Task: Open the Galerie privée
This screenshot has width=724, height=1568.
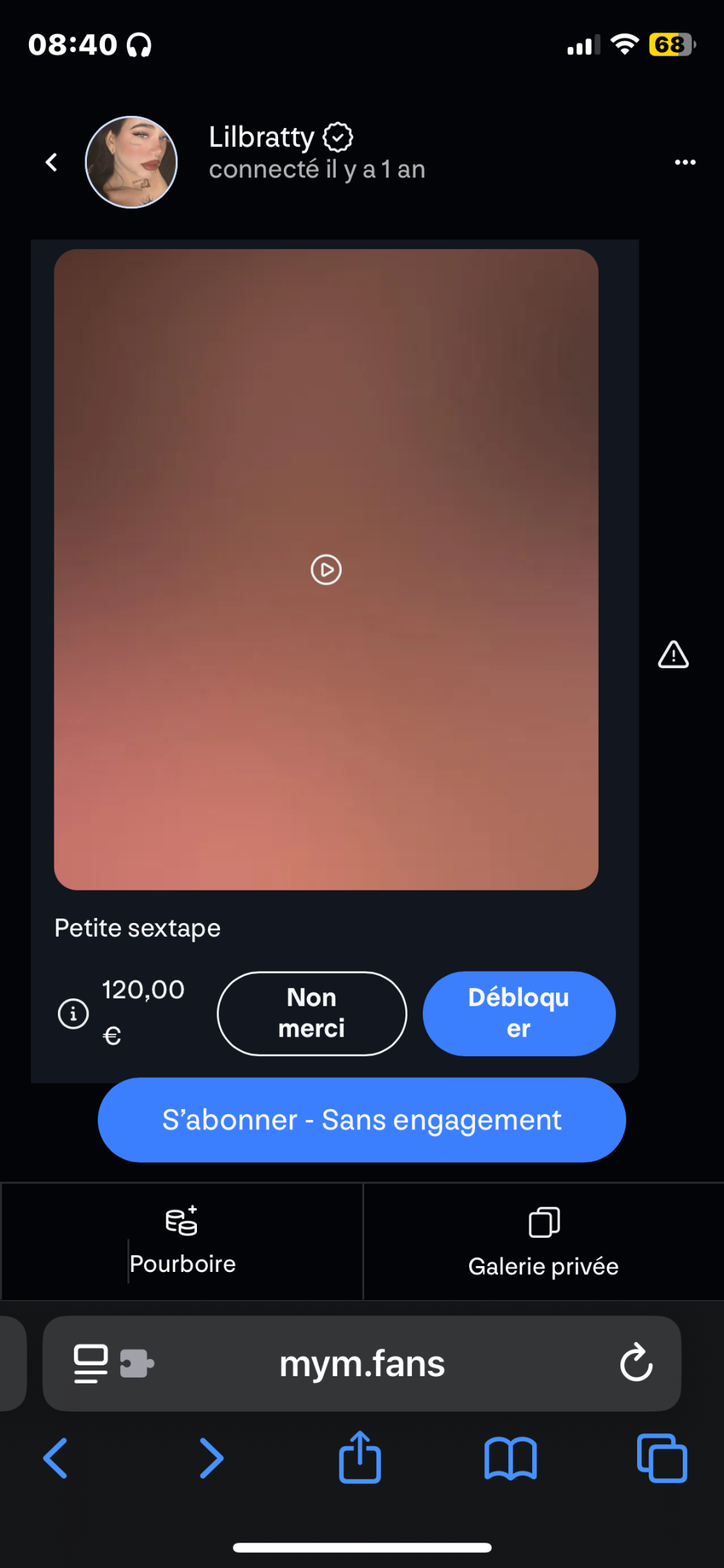Action: coord(543,1241)
